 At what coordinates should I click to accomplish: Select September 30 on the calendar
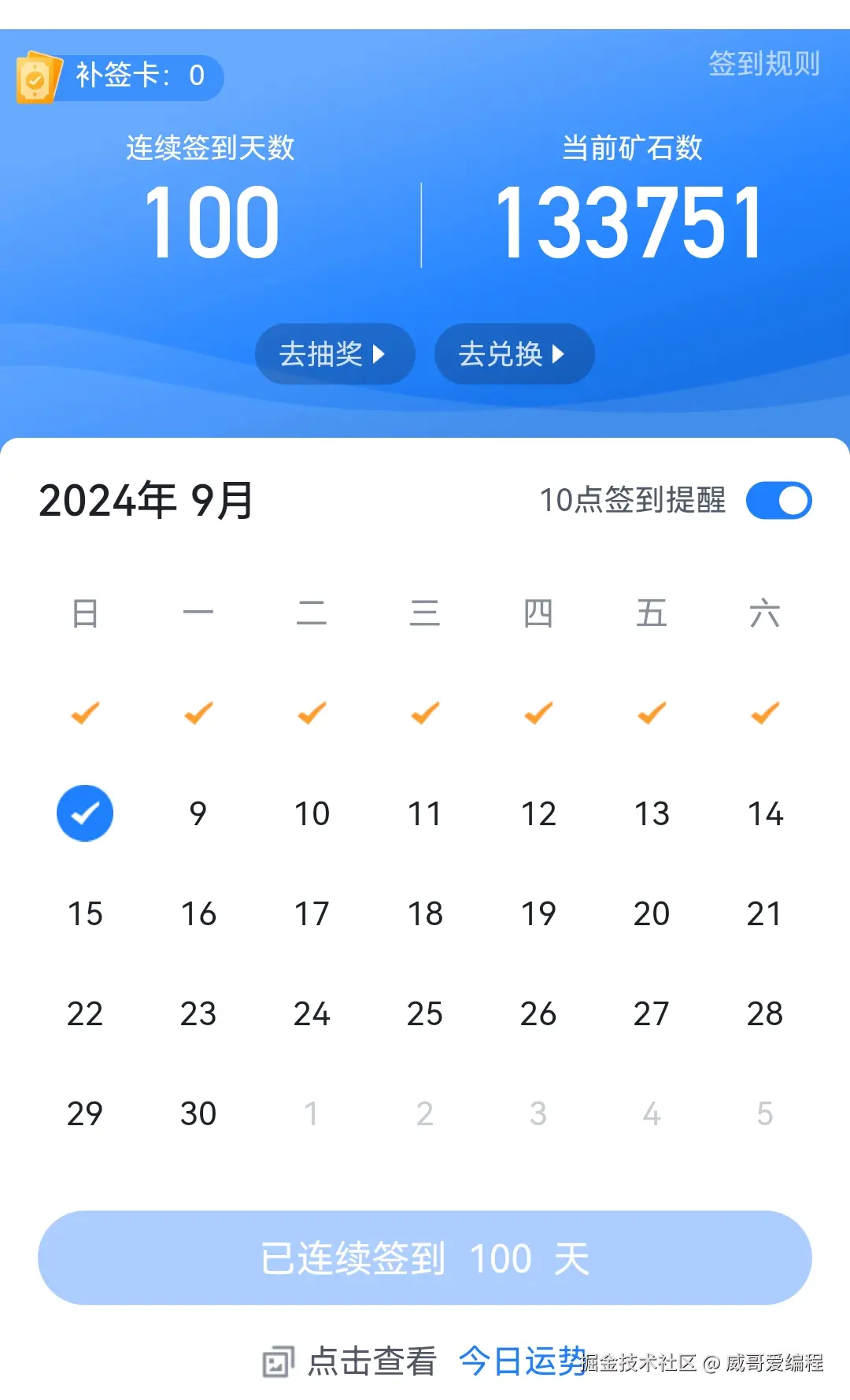coord(198,1113)
